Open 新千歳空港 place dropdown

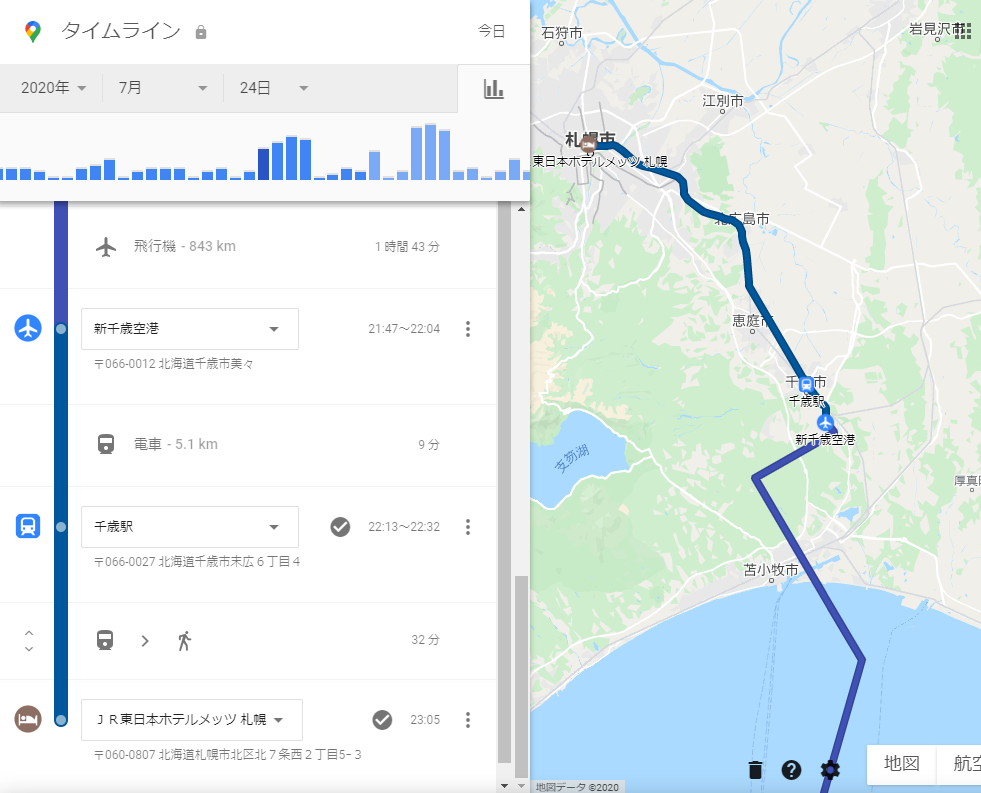pos(190,329)
